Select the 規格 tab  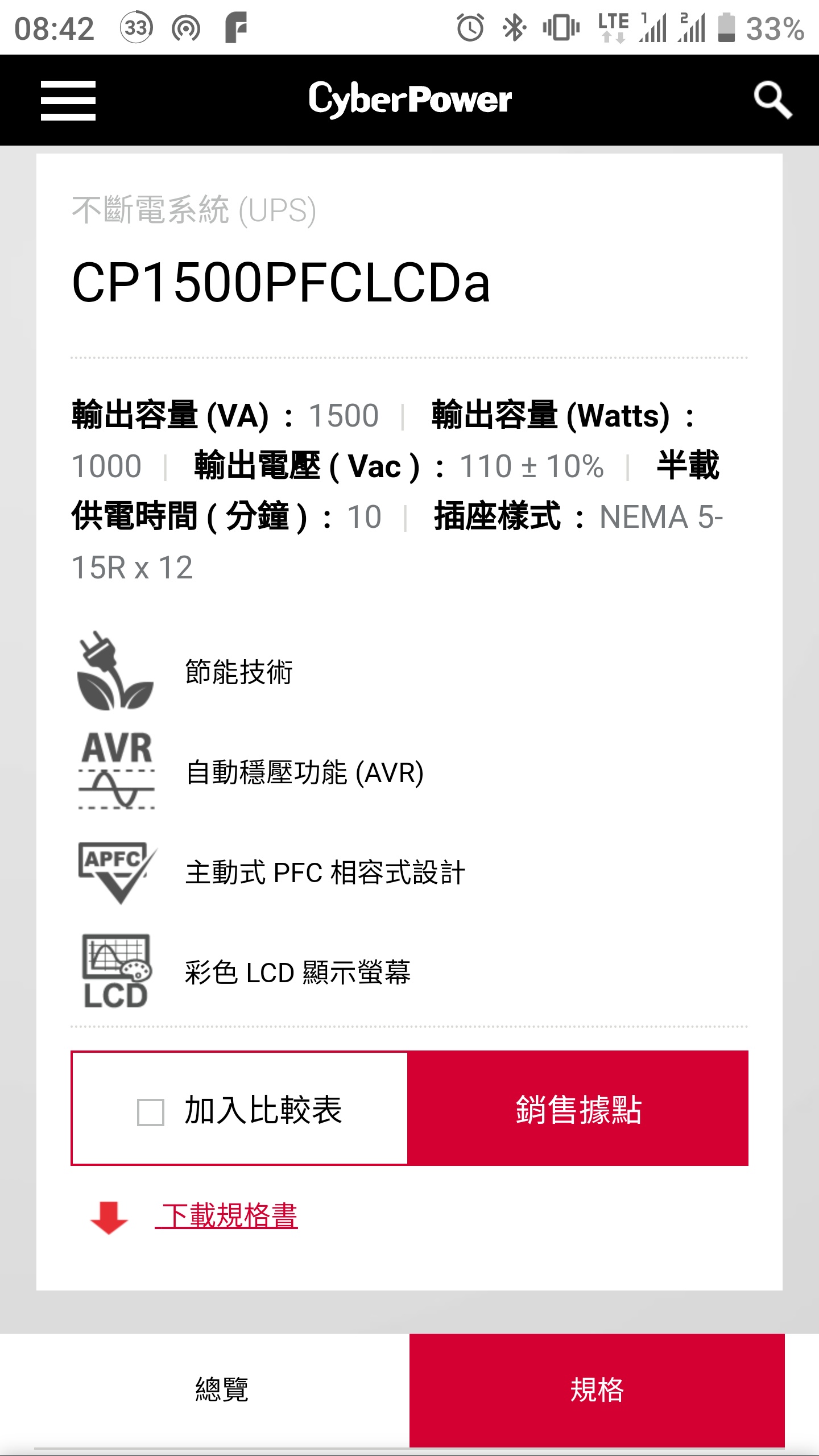pos(597,1389)
